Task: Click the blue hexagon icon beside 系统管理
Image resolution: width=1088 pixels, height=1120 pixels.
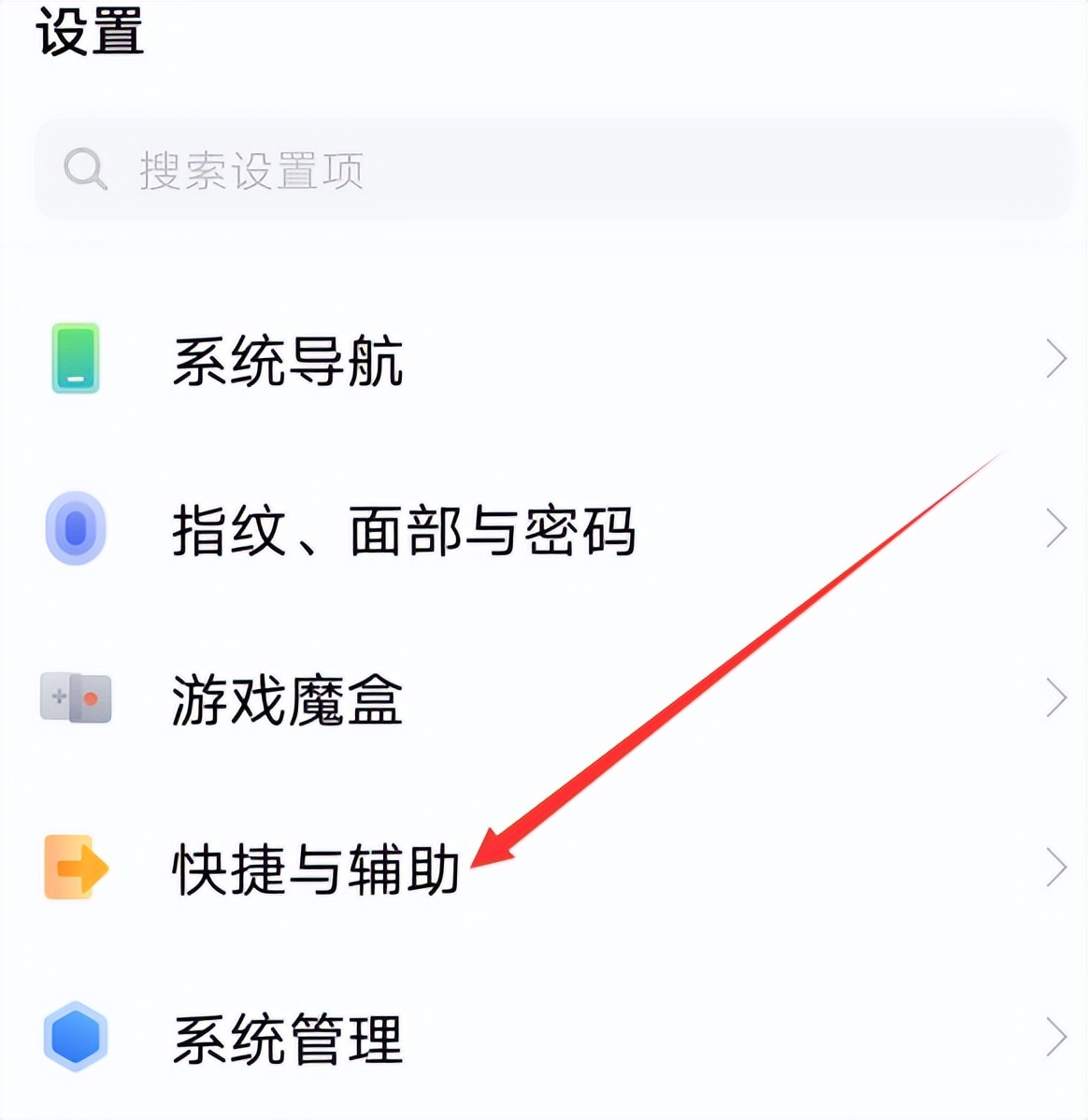Action: [x=75, y=1036]
